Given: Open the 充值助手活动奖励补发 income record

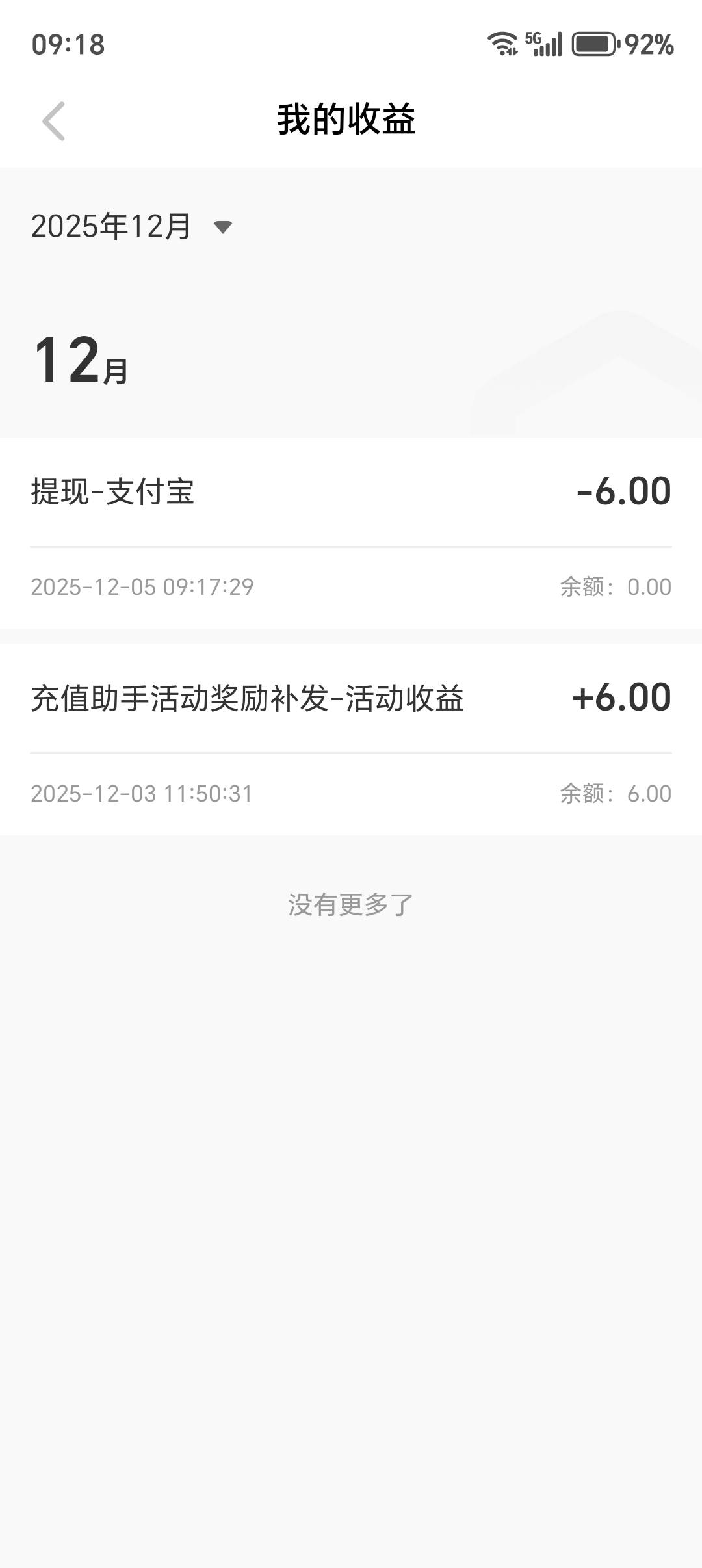Looking at the screenshot, I should coord(351,738).
